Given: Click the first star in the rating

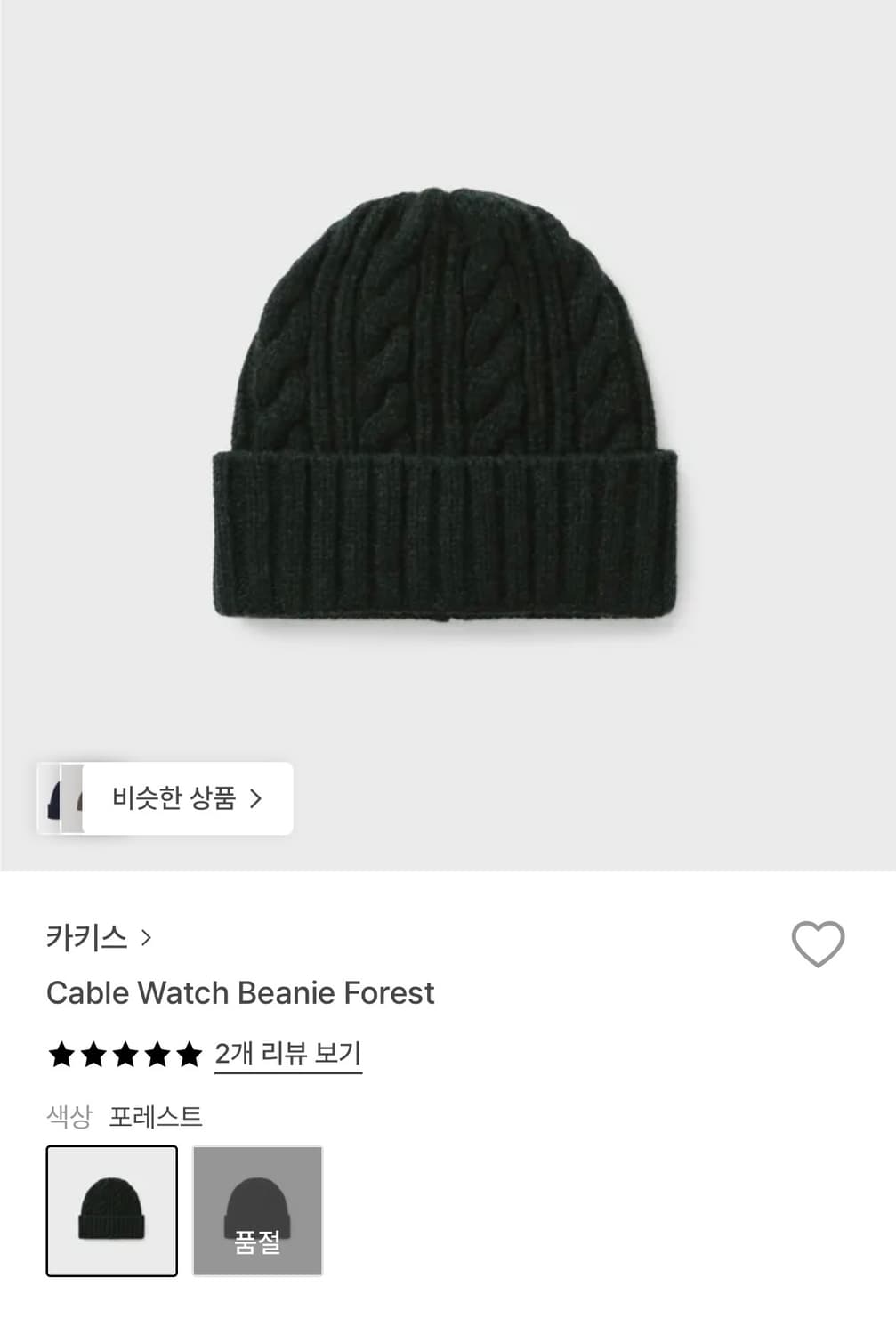Looking at the screenshot, I should tap(61, 1054).
